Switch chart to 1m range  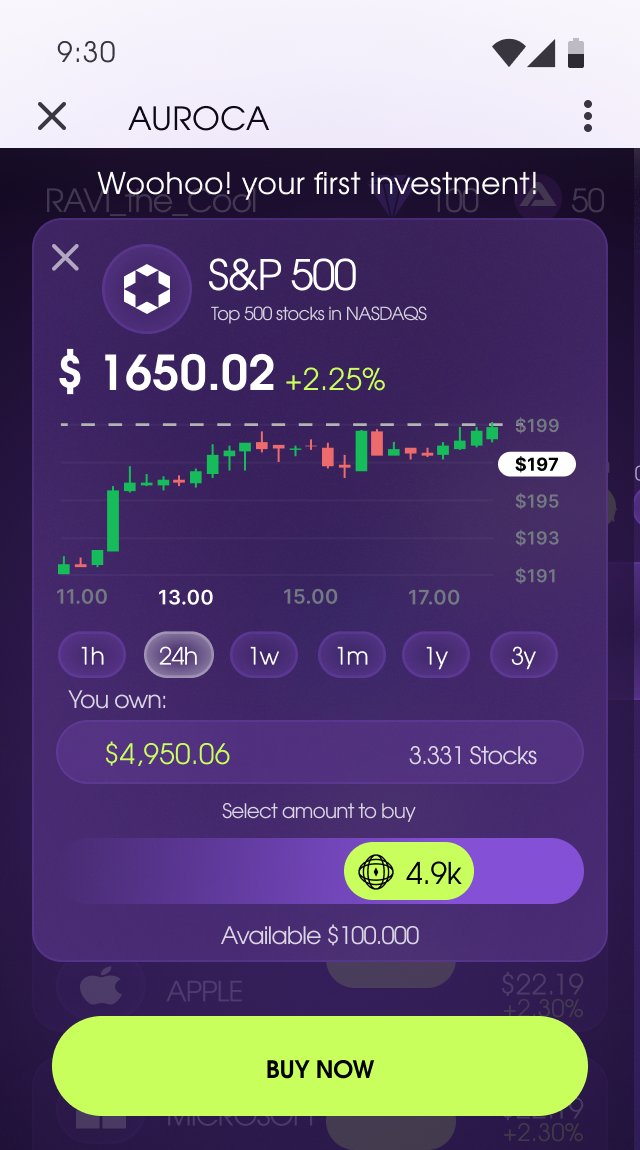pyautogui.click(x=352, y=655)
